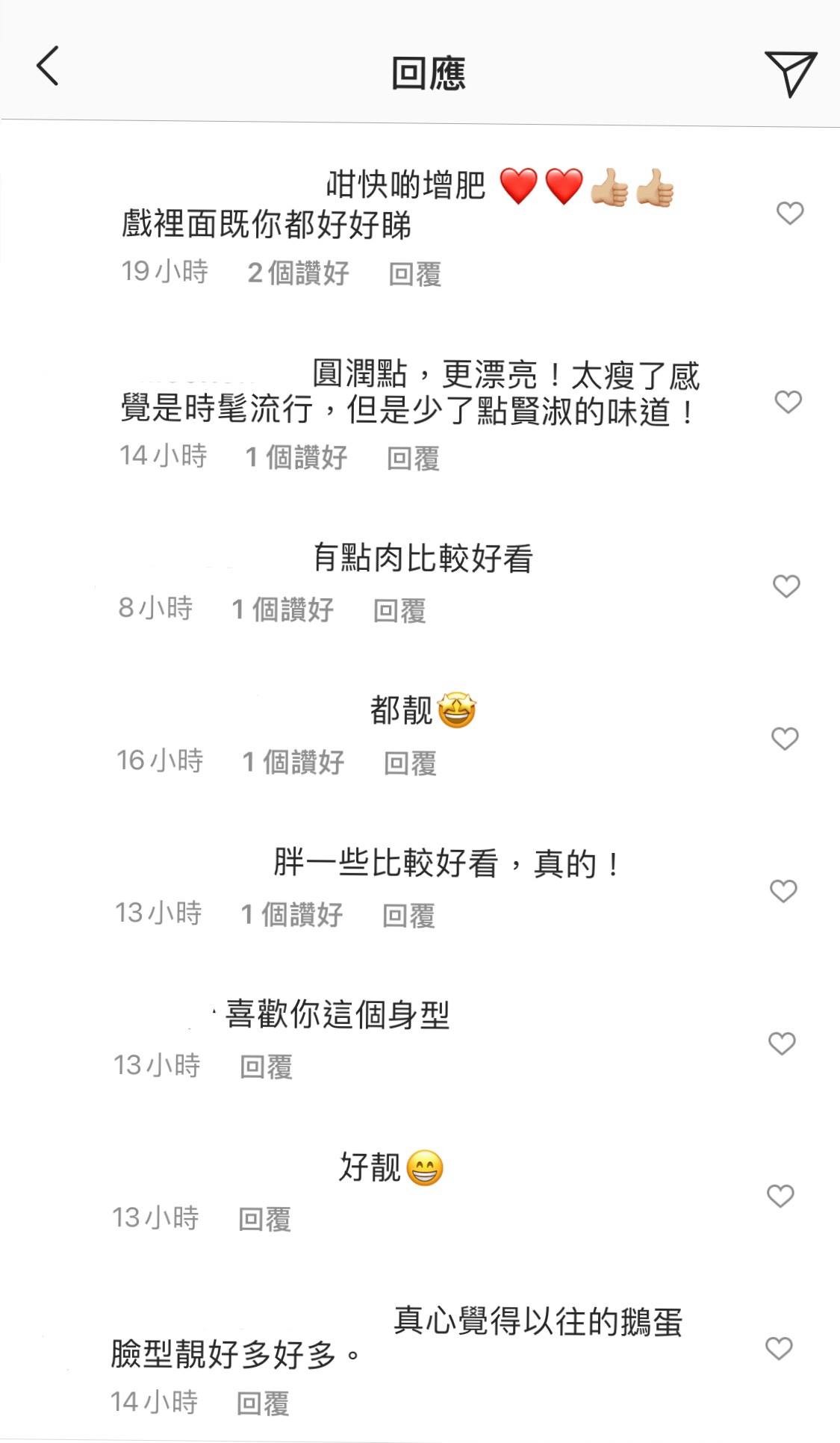Like the comment 圓潤點，更漂亮
This screenshot has height=1443, width=840.
tap(788, 403)
